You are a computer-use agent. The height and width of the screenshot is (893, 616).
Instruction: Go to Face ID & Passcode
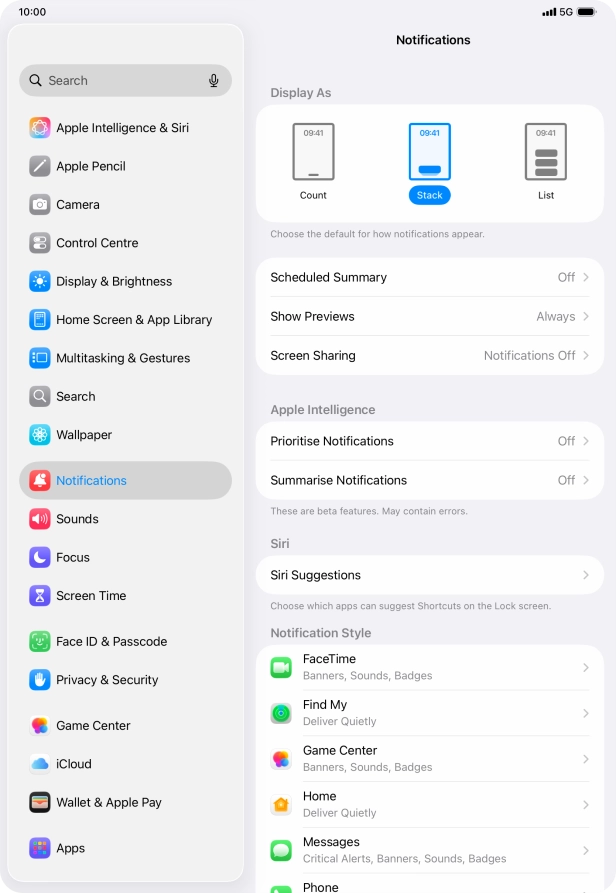(x=111, y=641)
